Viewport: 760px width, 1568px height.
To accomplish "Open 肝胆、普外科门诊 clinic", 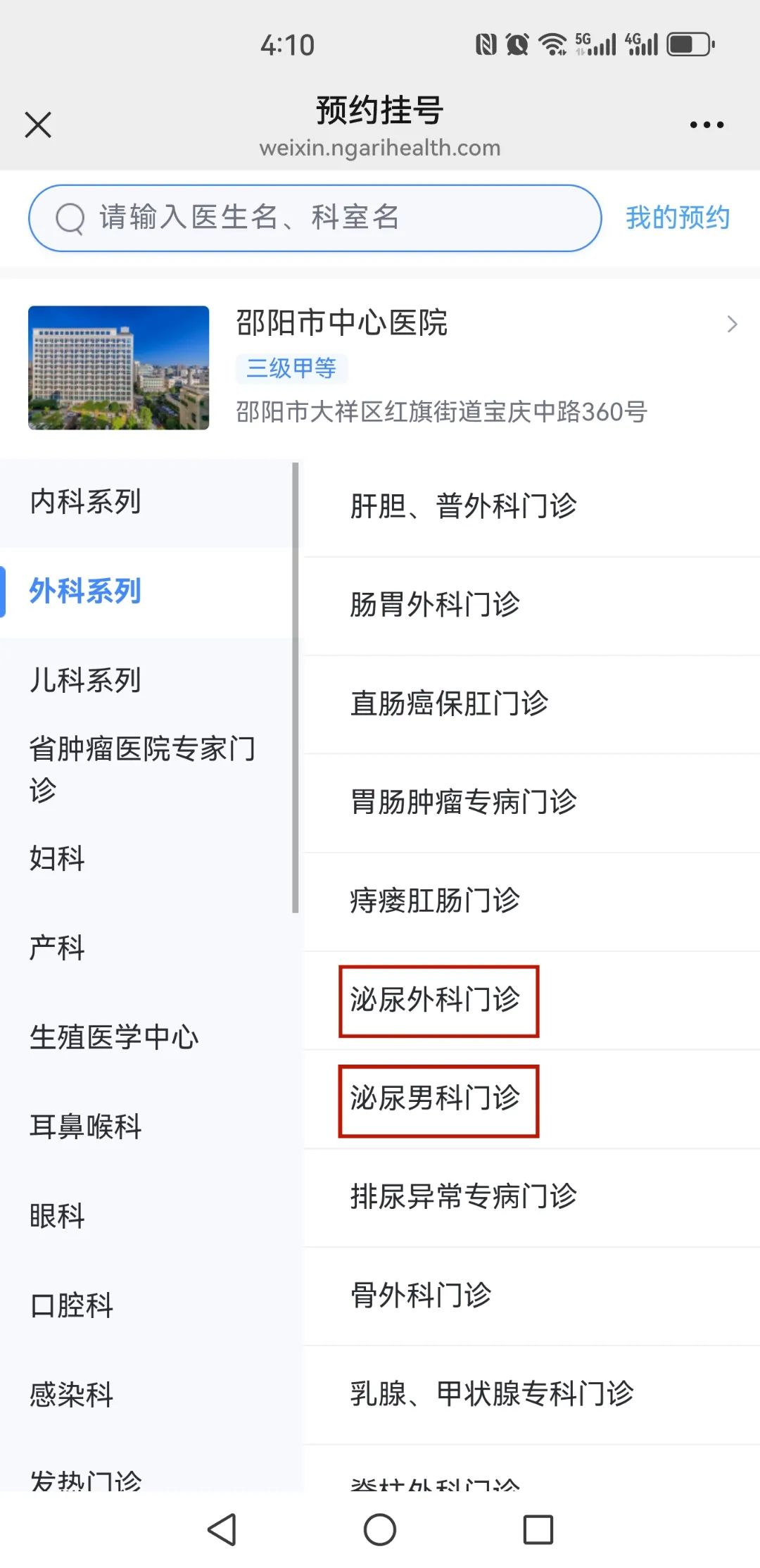I will (x=532, y=506).
